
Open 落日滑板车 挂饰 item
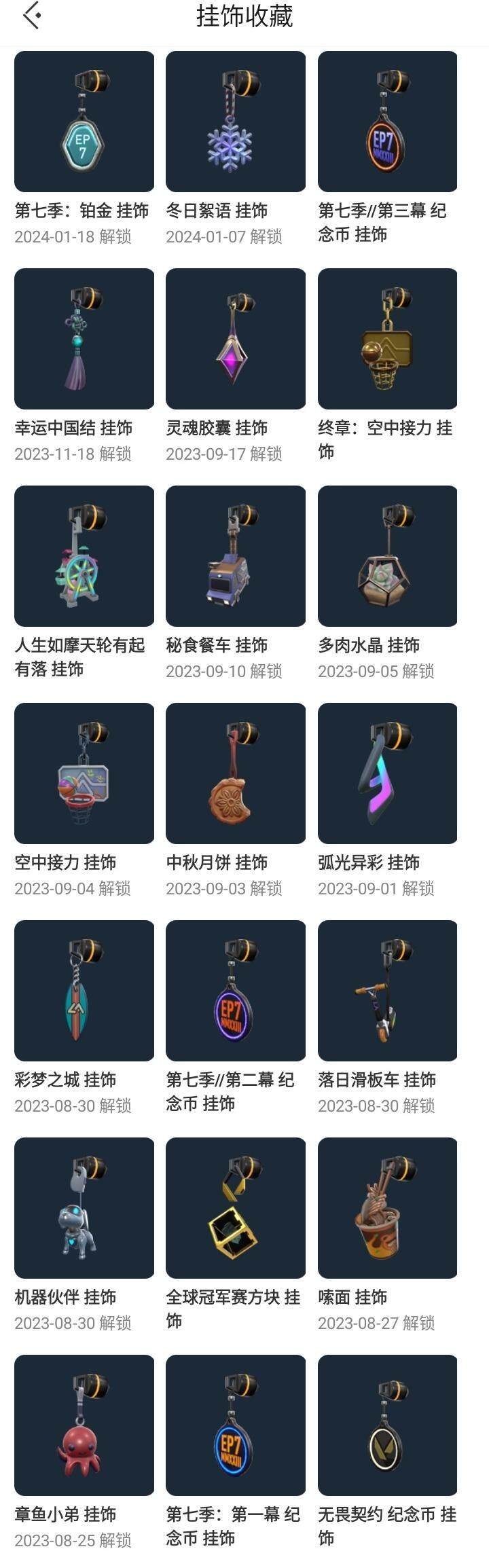point(387,991)
